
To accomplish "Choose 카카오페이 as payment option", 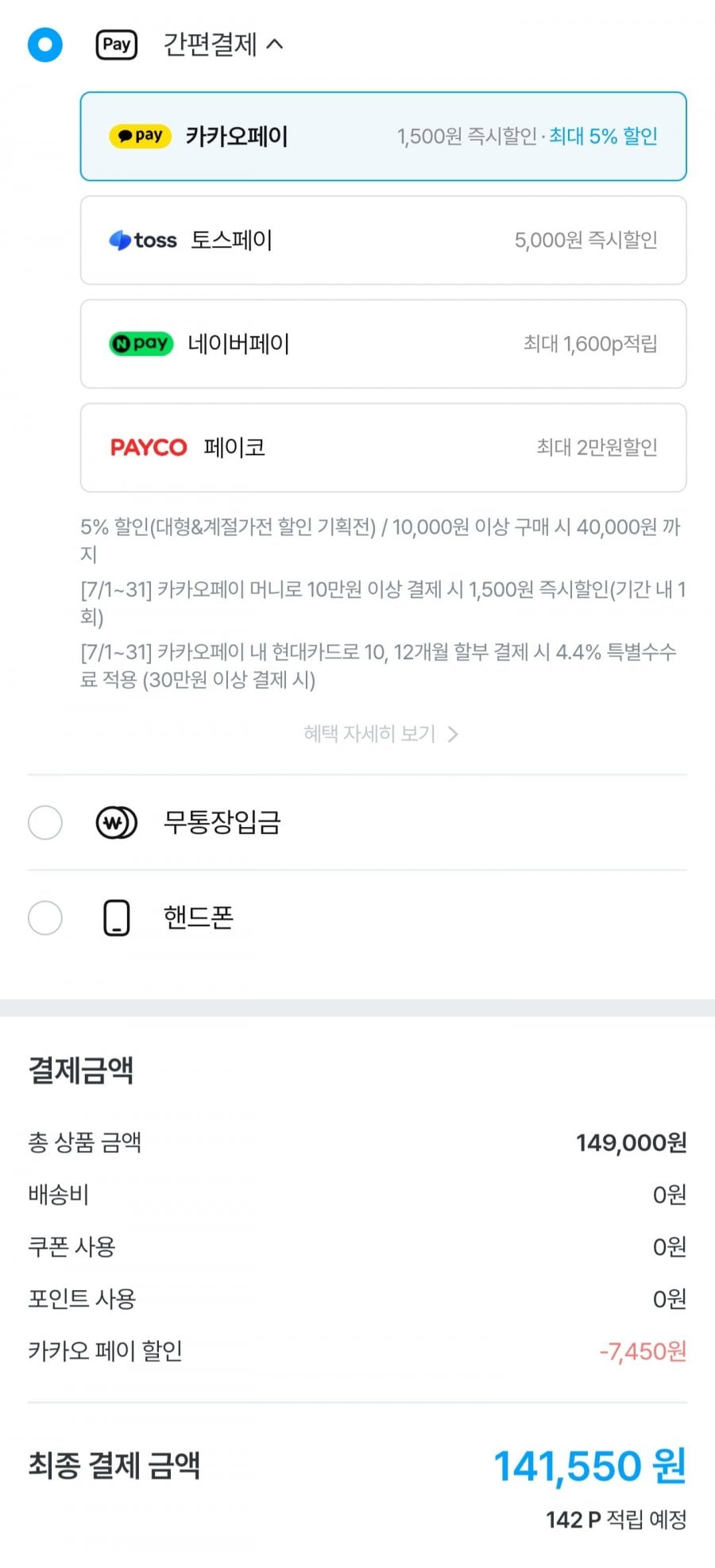I will click(383, 137).
